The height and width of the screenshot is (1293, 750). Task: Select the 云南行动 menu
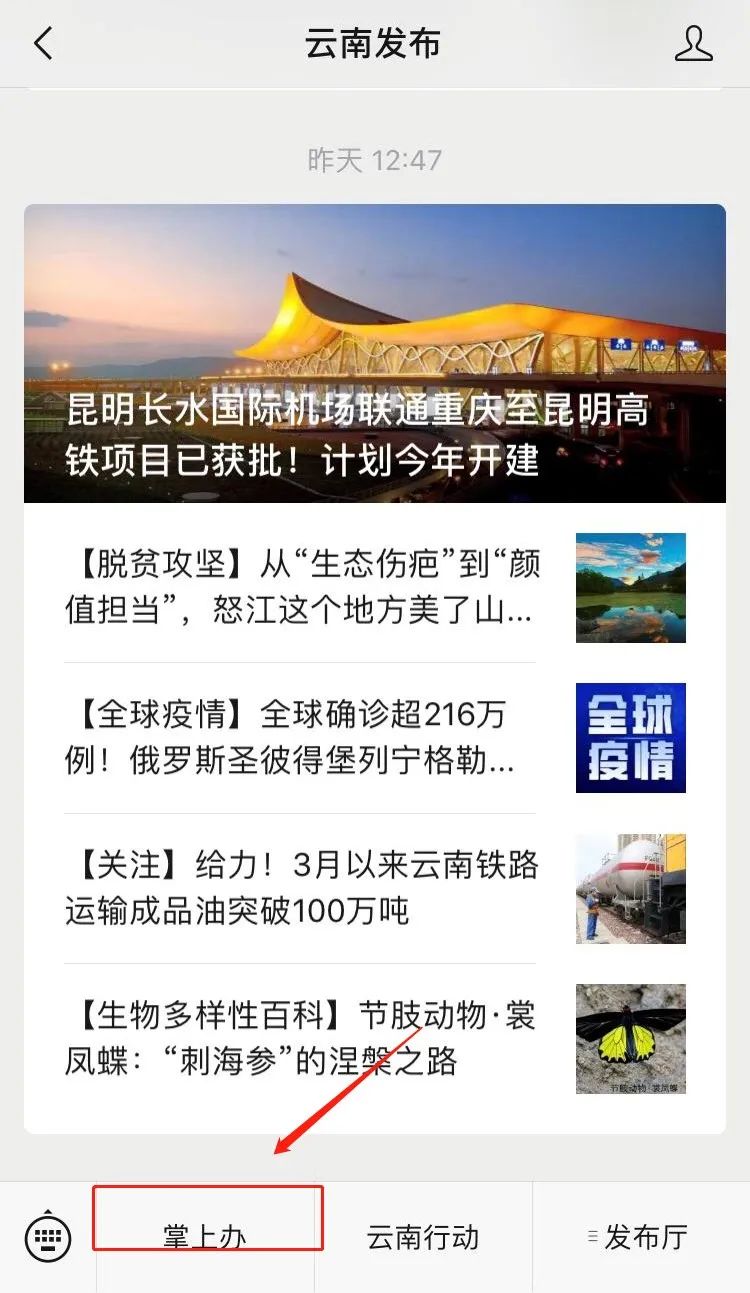[423, 1237]
